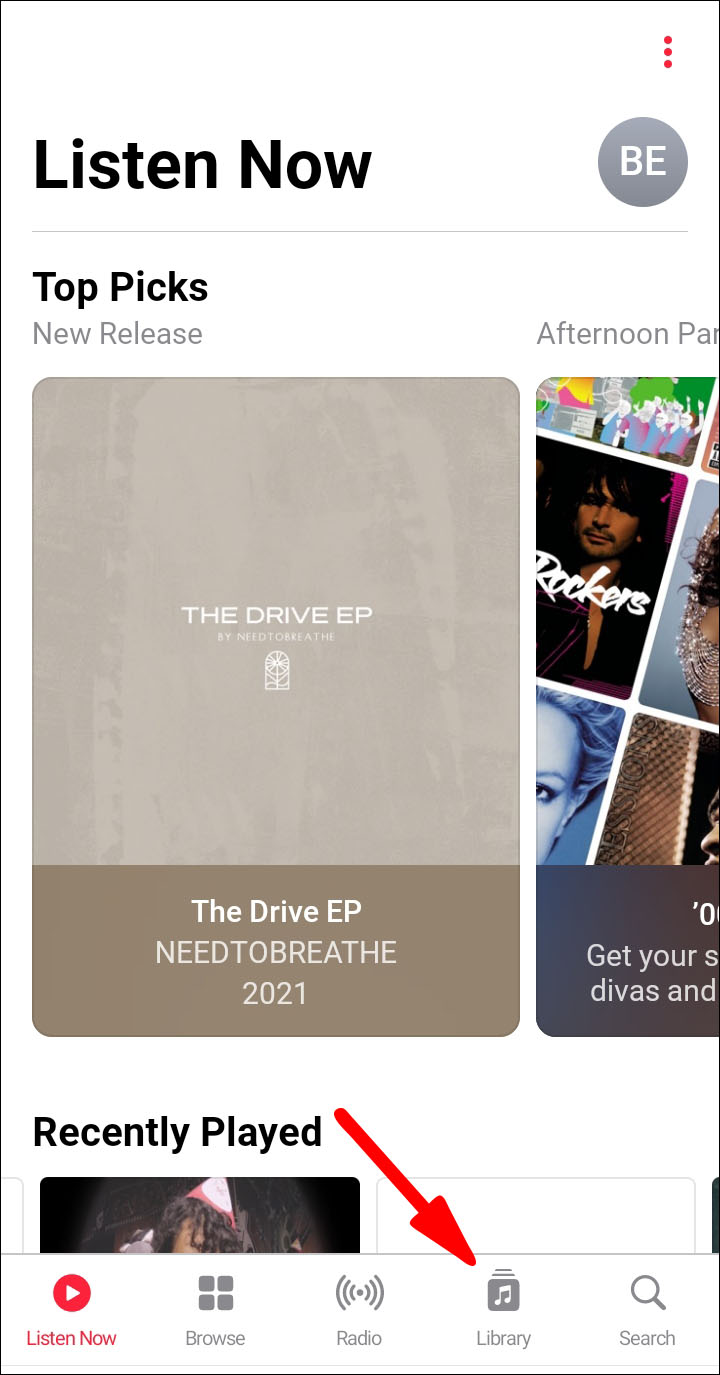The height and width of the screenshot is (1375, 720).
Task: Switch to the Listen Now tab
Action: click(x=71, y=1309)
